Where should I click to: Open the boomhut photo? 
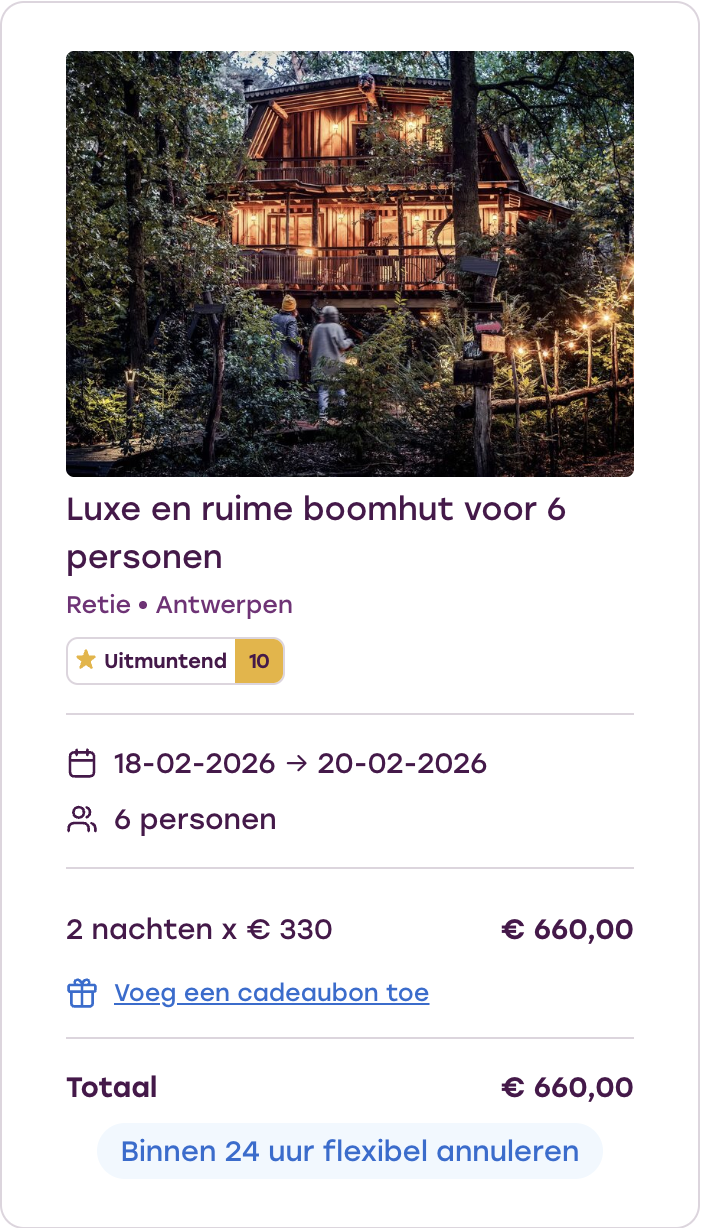tap(350, 264)
